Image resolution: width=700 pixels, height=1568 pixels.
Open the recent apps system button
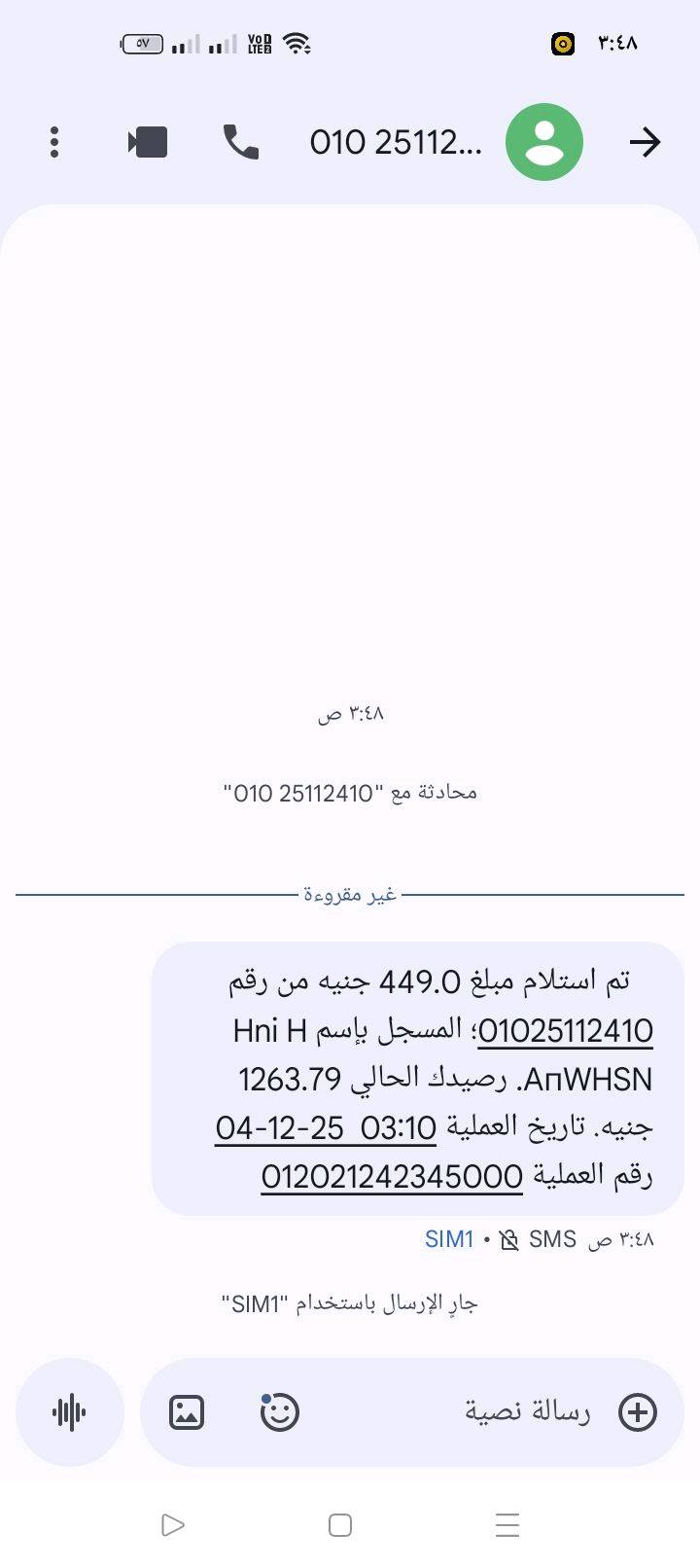point(507,1524)
